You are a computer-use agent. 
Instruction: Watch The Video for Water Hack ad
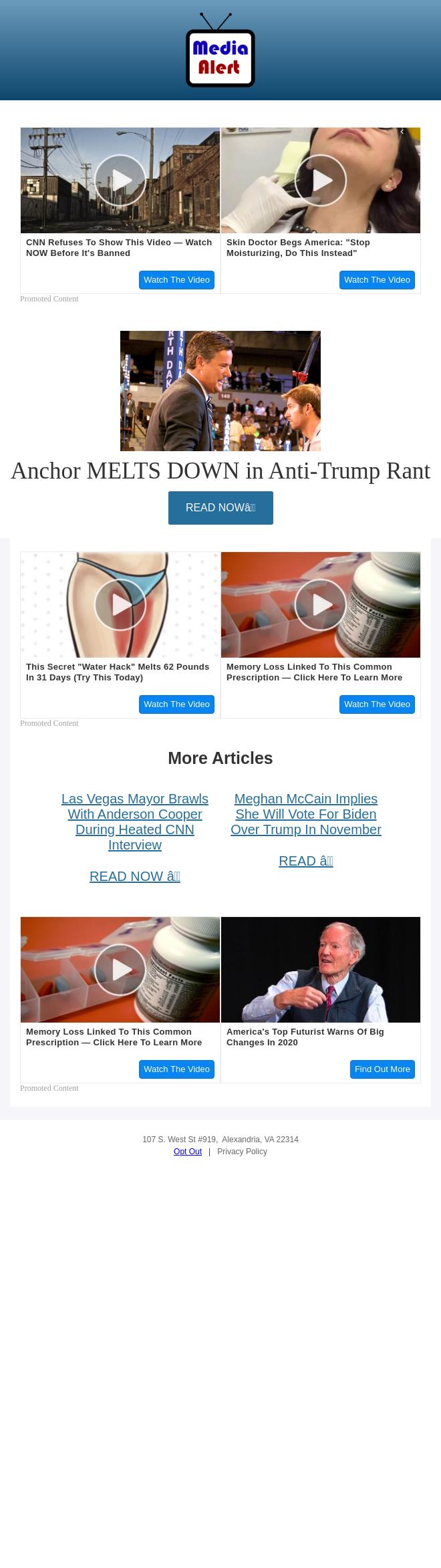(x=176, y=704)
